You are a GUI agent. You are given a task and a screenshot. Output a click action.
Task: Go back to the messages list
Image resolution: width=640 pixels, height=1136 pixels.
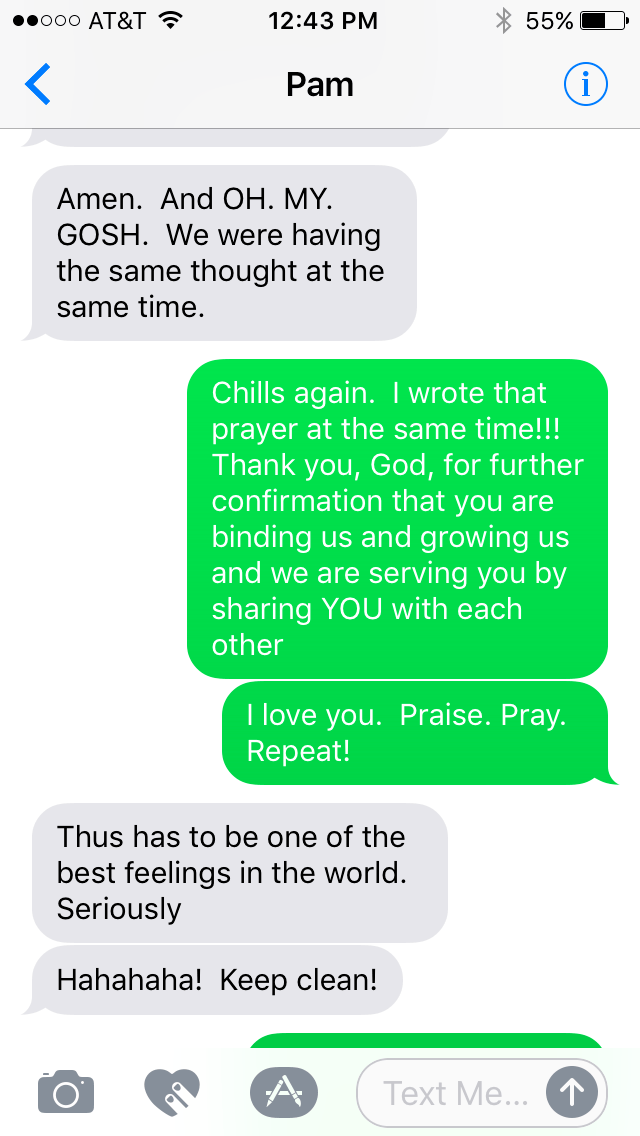(38, 85)
